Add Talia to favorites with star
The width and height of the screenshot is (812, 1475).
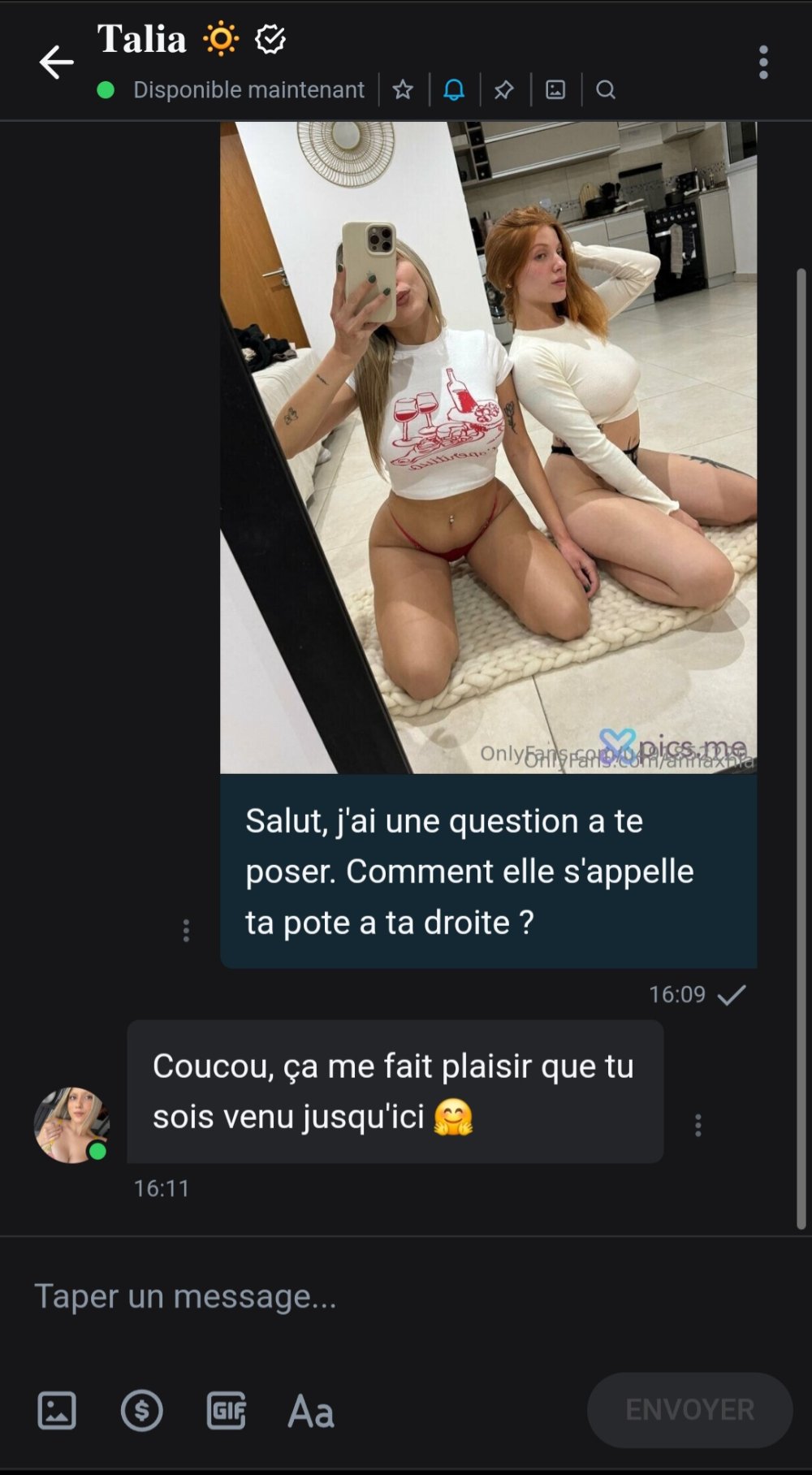point(403,89)
